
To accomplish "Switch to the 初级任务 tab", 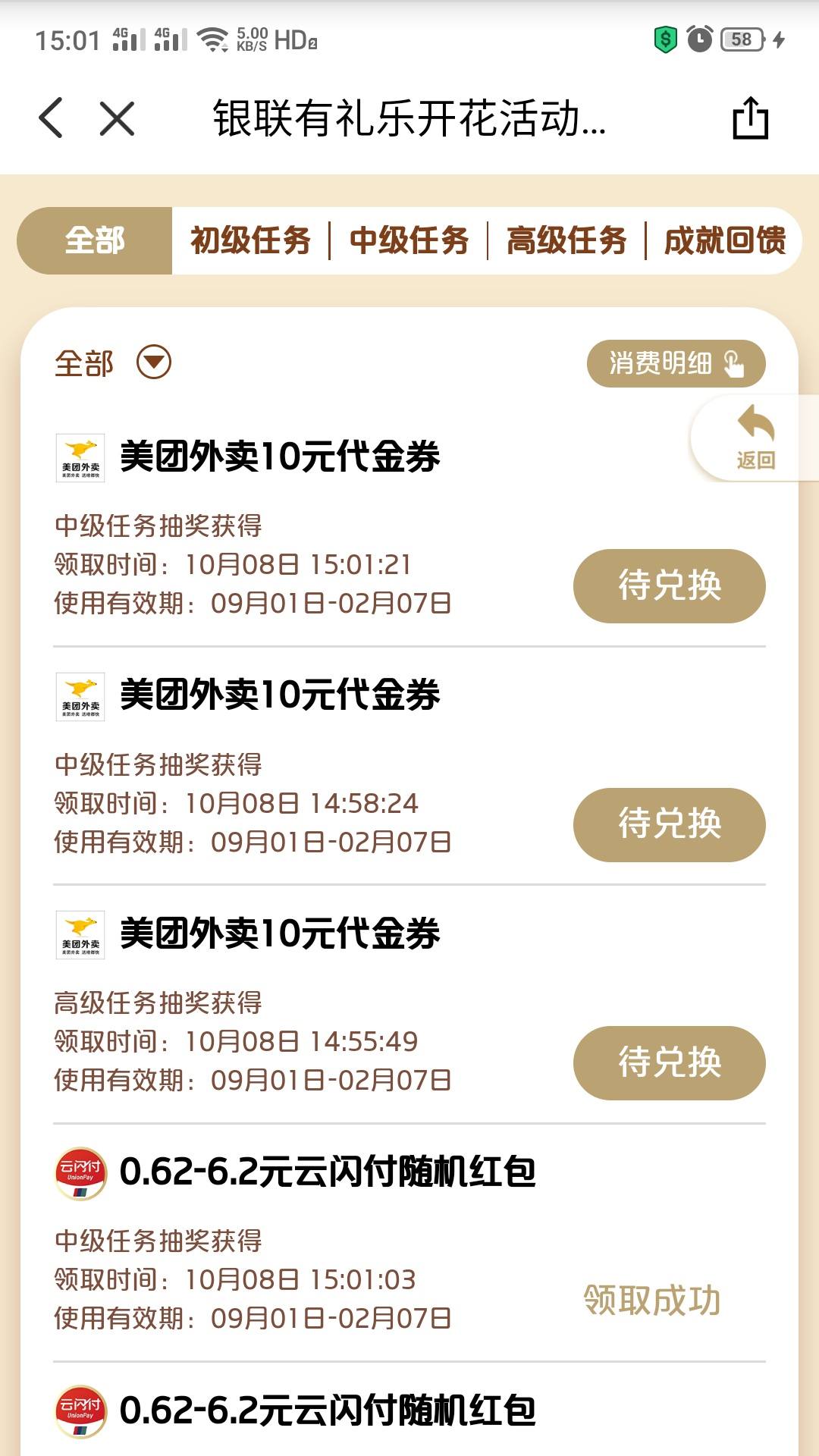I will [x=250, y=240].
